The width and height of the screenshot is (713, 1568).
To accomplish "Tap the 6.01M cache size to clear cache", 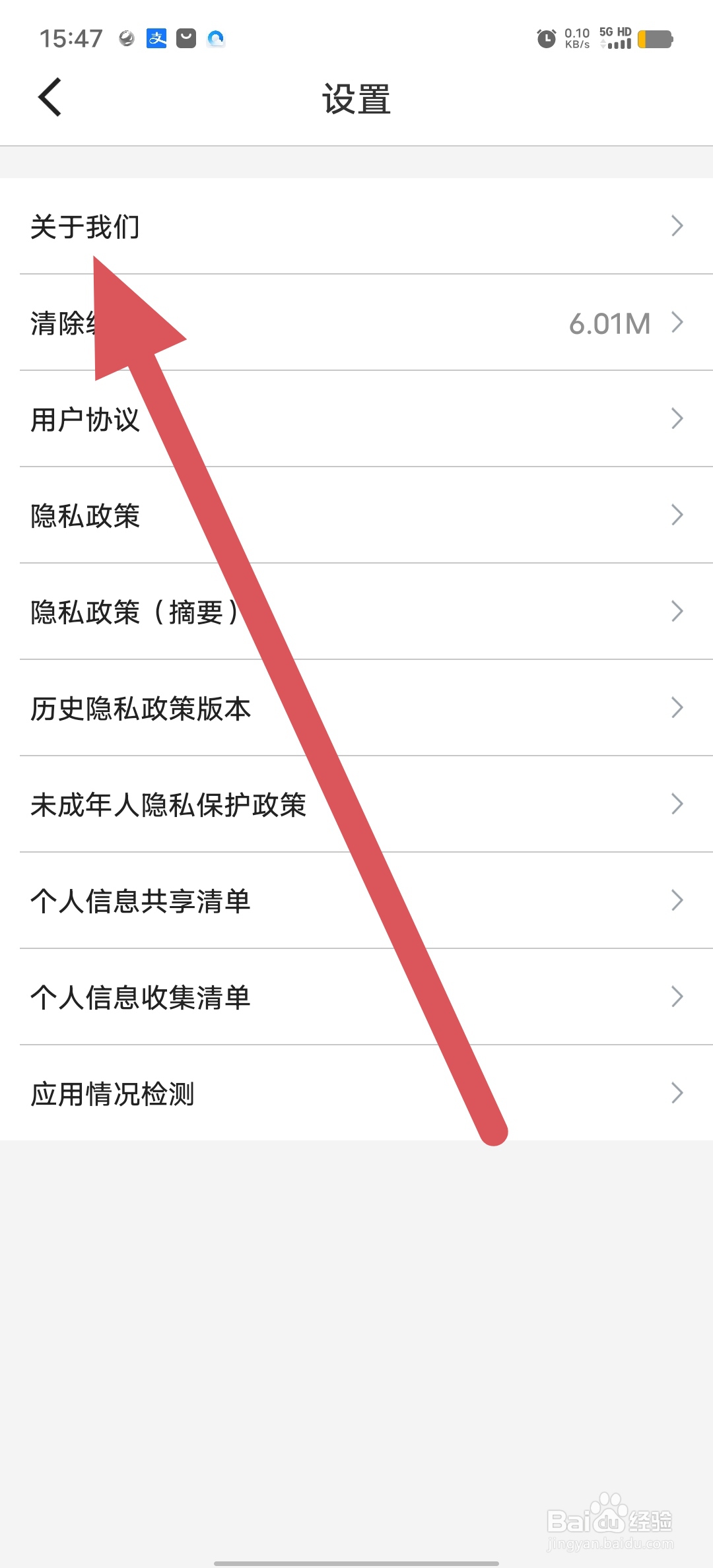I will 608,322.
